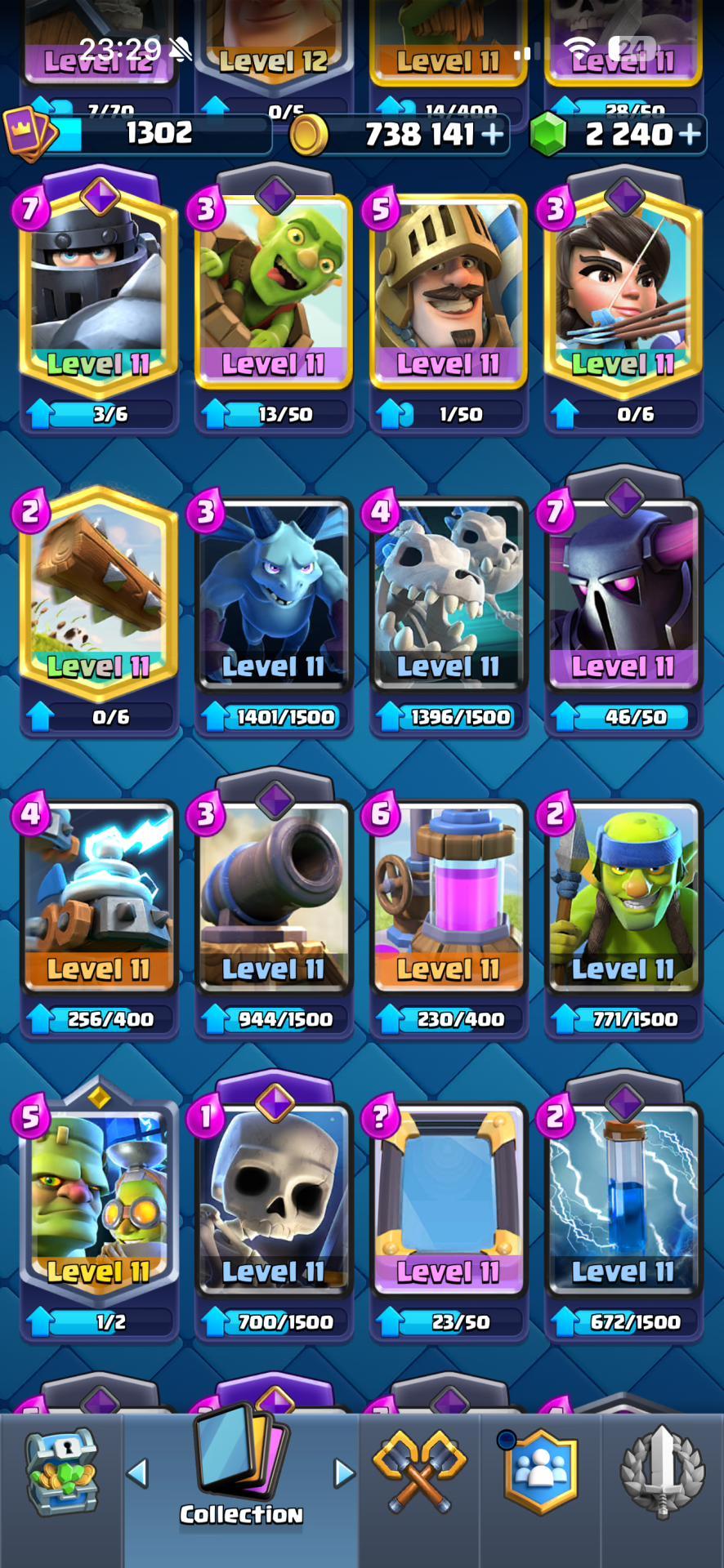The image size is (724, 1568).
Task: Open the Minions card
Action: coord(274,611)
